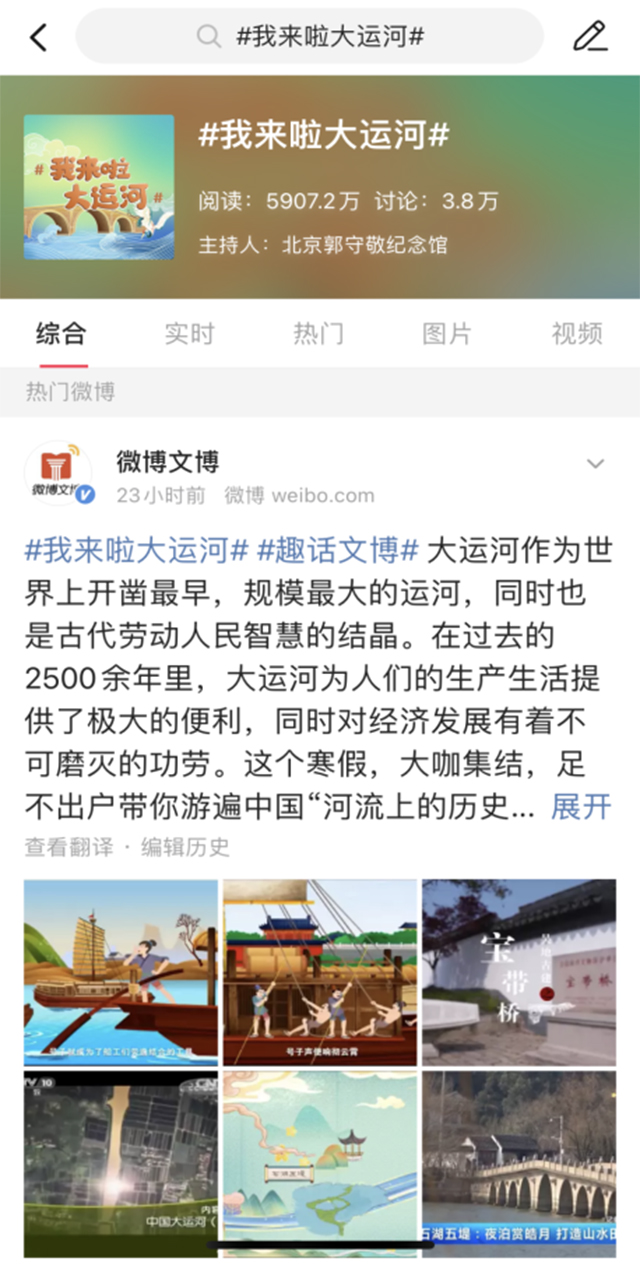Open the 微博文博 profile avatar
The width and height of the screenshot is (640, 1265).
[x=58, y=474]
